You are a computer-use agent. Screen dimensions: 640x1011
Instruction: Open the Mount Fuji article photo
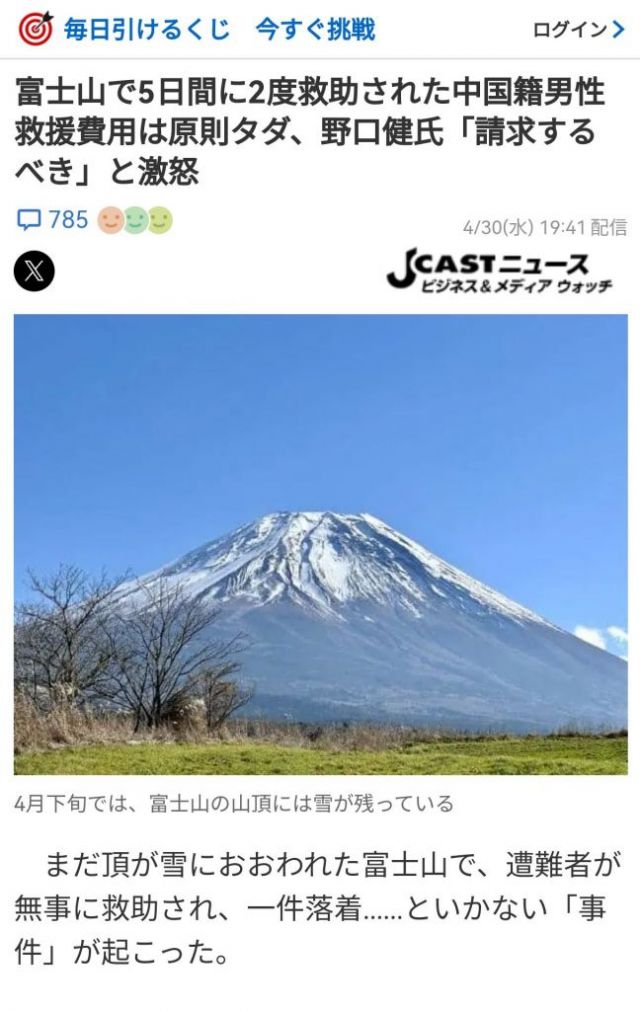pos(320,545)
